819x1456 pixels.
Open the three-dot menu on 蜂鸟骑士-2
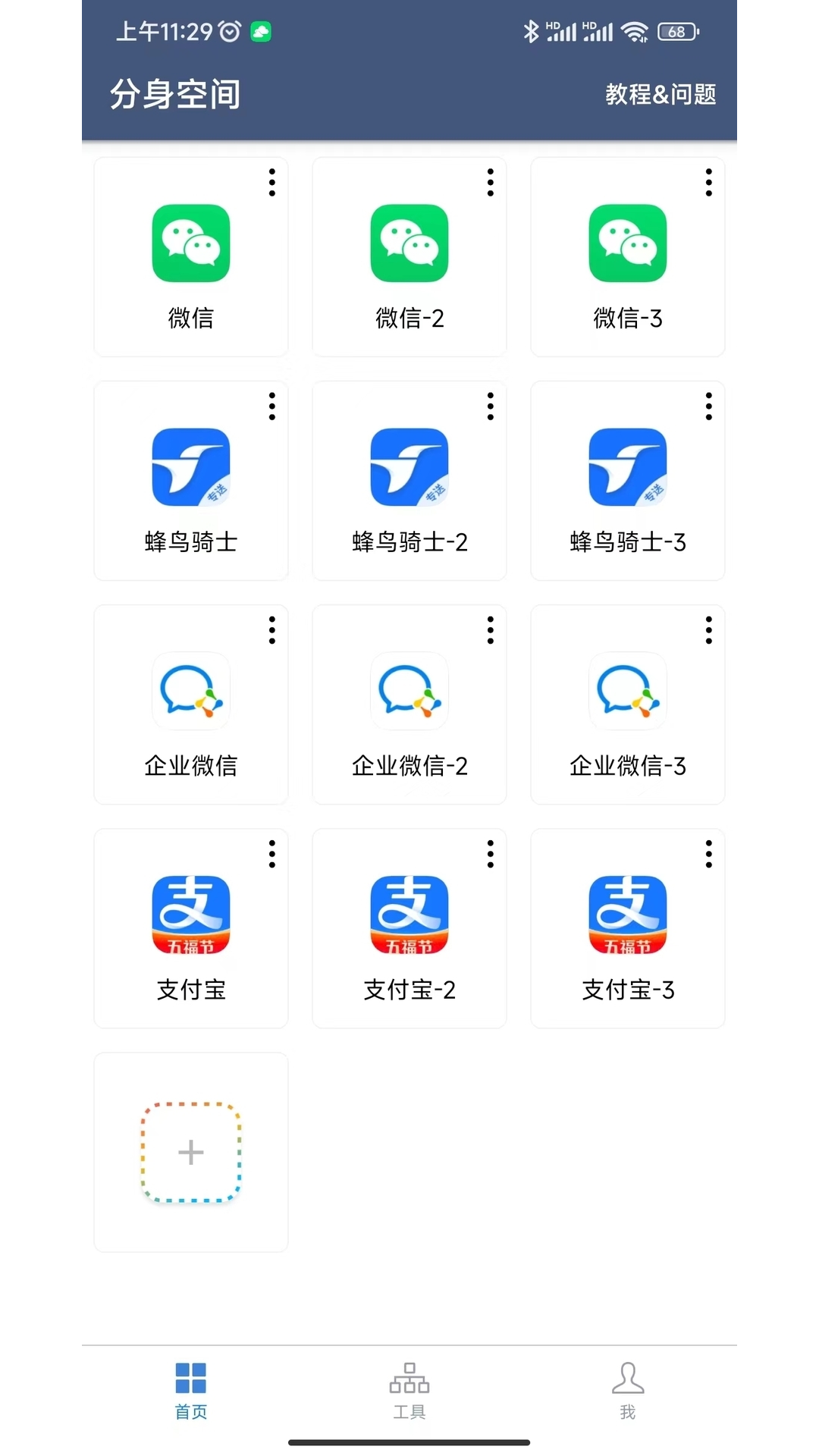click(x=490, y=406)
